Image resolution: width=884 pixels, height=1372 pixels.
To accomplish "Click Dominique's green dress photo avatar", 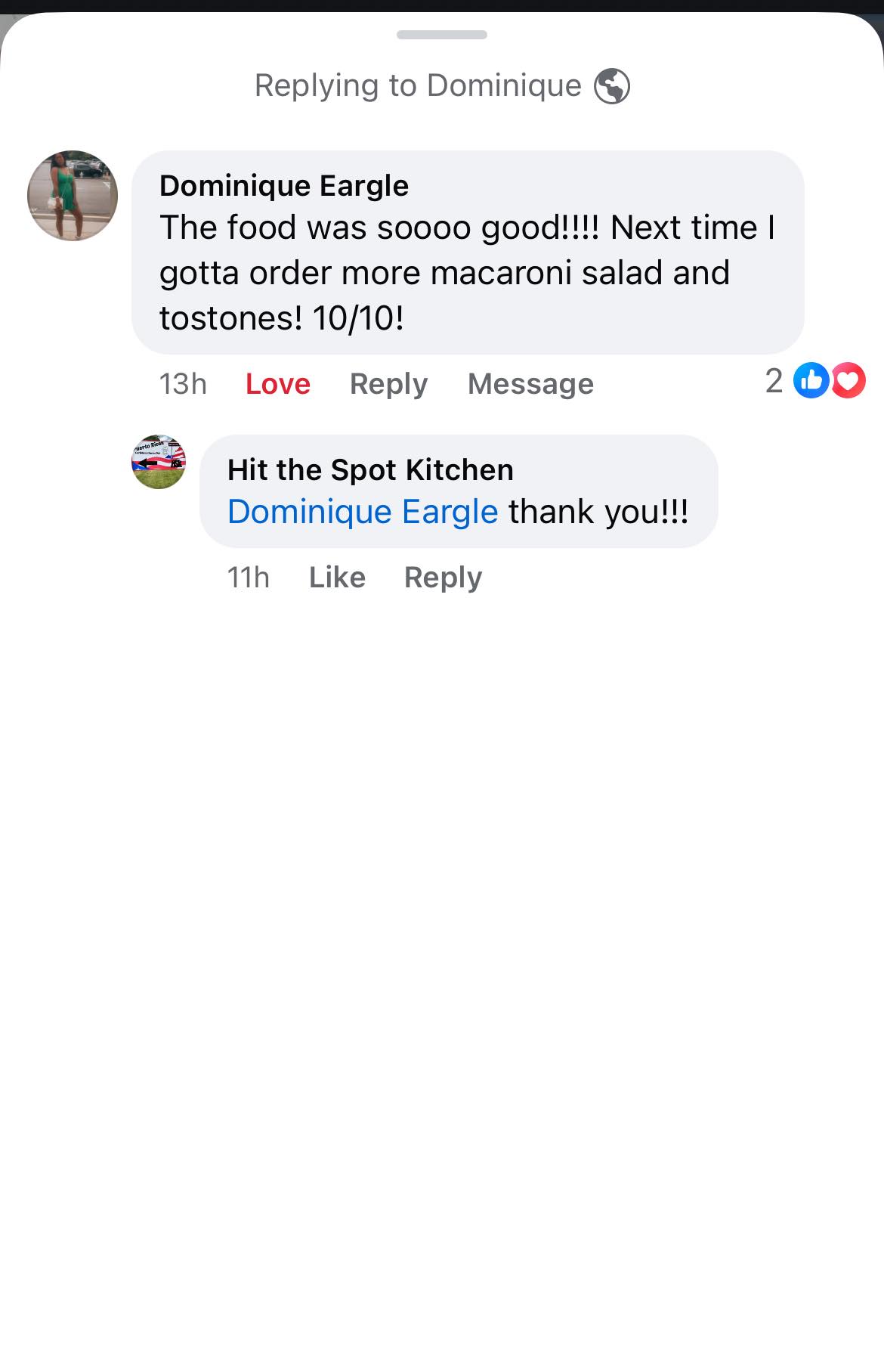I will [72, 196].
